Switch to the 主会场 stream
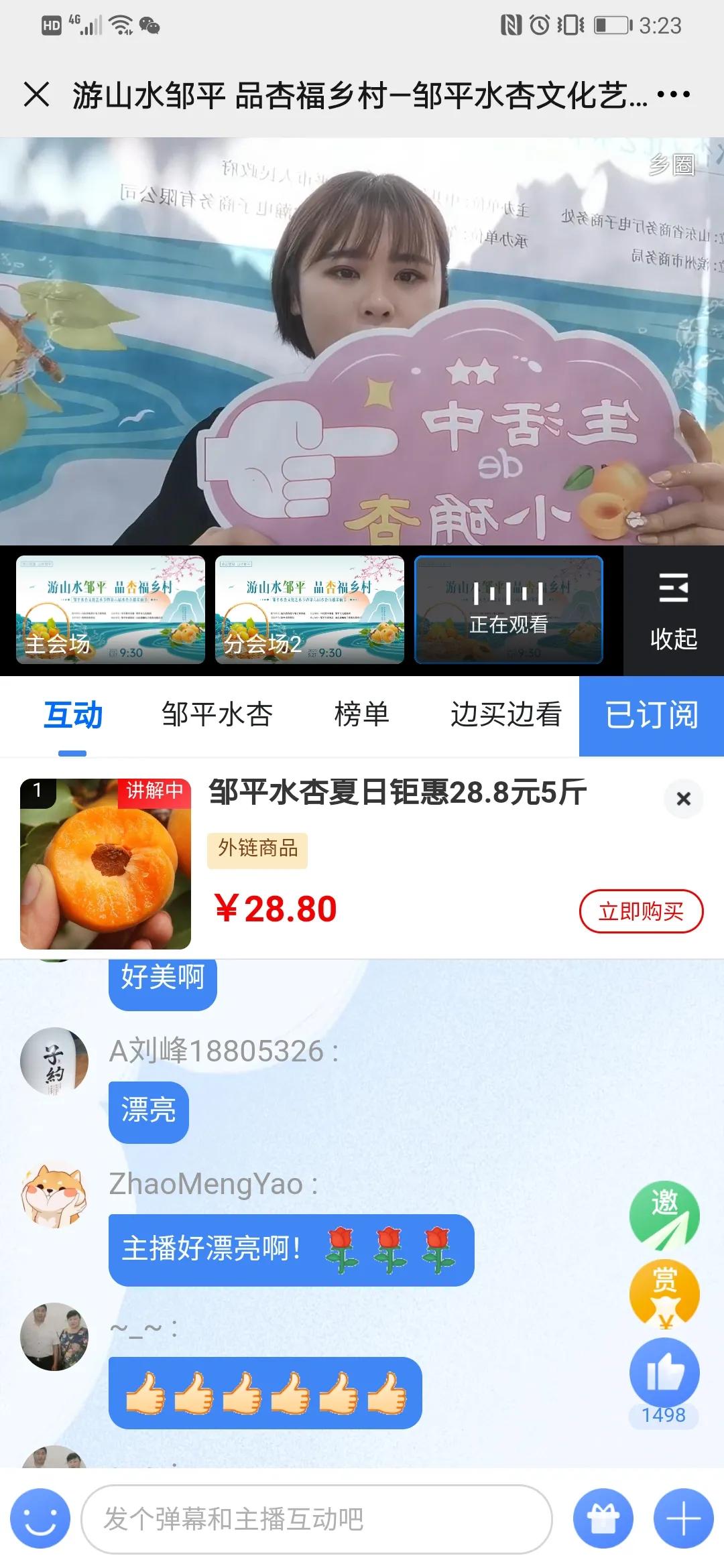 click(x=111, y=610)
